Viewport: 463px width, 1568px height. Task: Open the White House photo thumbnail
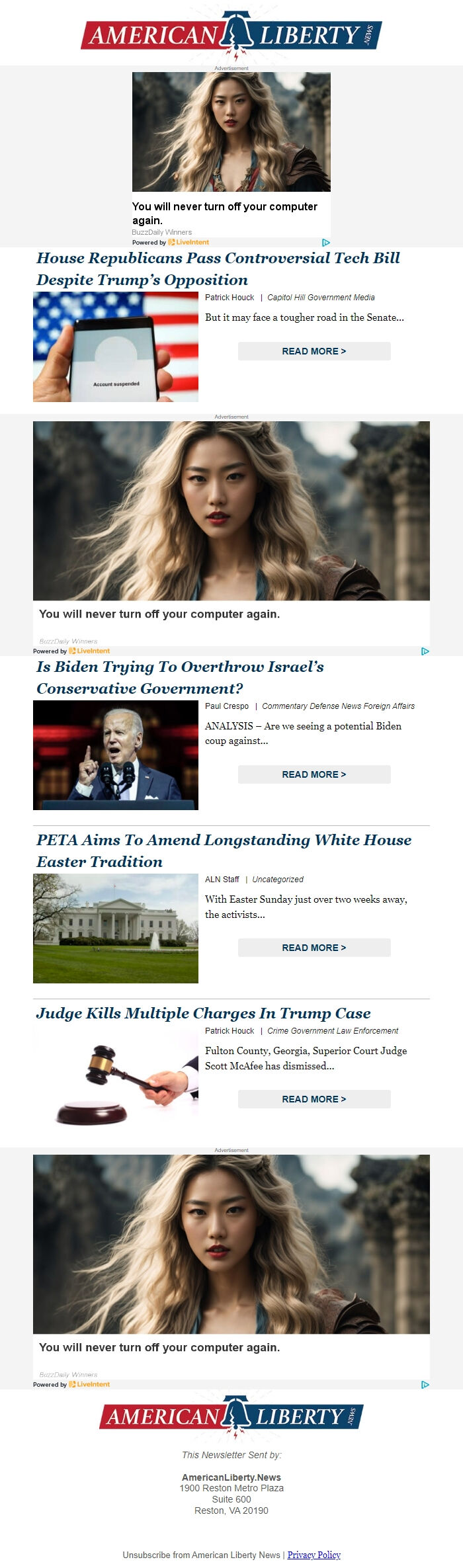[116, 928]
